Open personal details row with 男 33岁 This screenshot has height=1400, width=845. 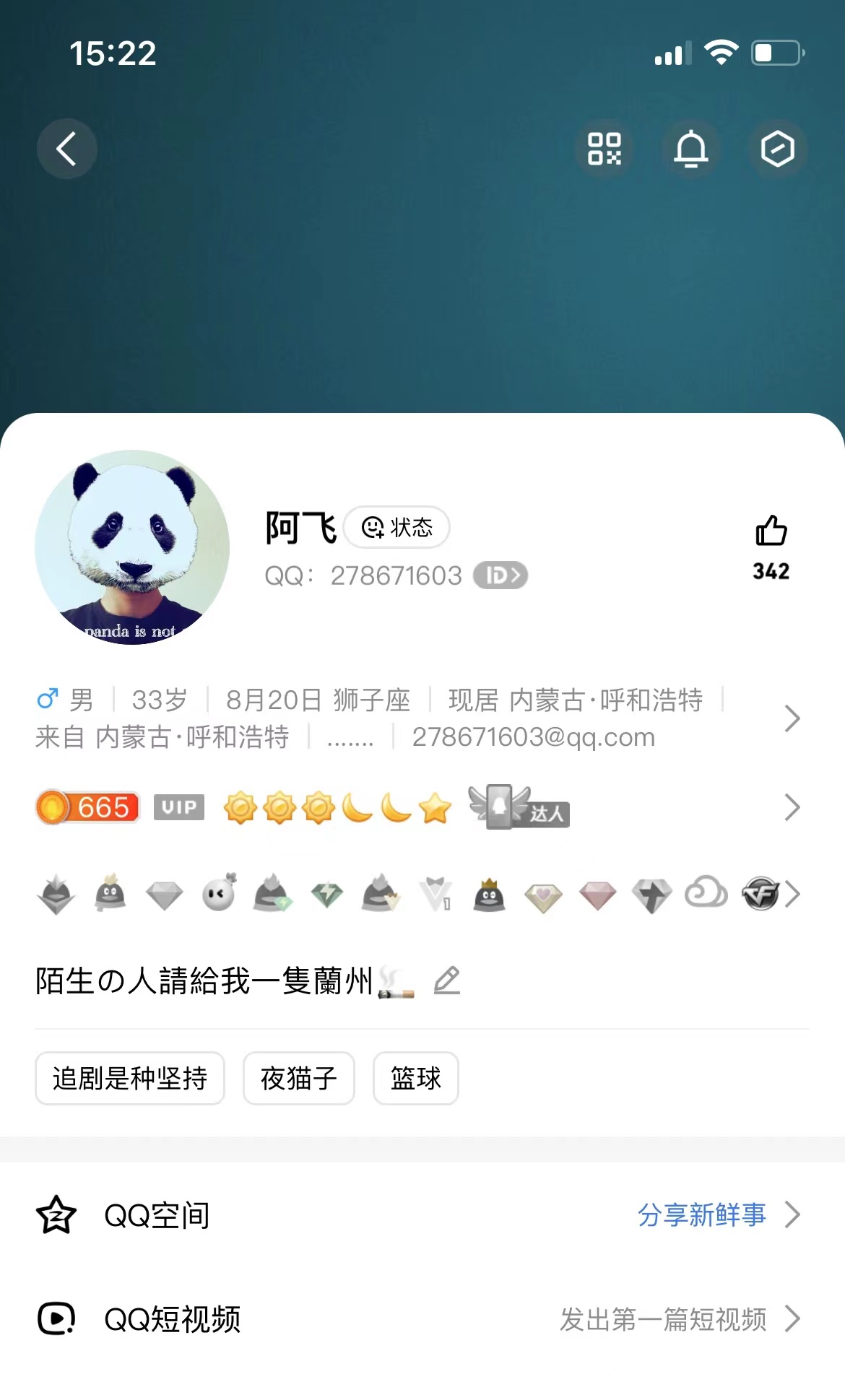(x=419, y=718)
